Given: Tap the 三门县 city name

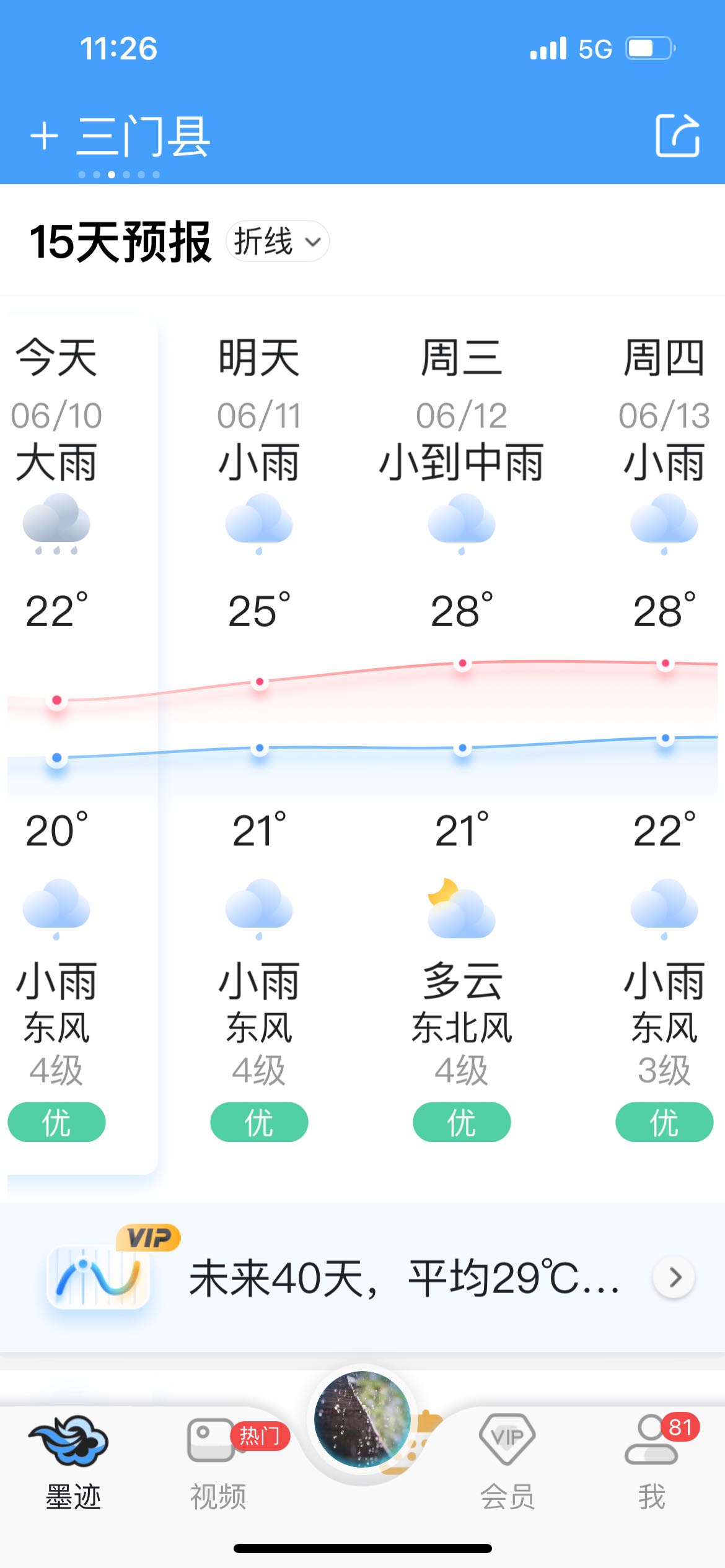Looking at the screenshot, I should (144, 136).
